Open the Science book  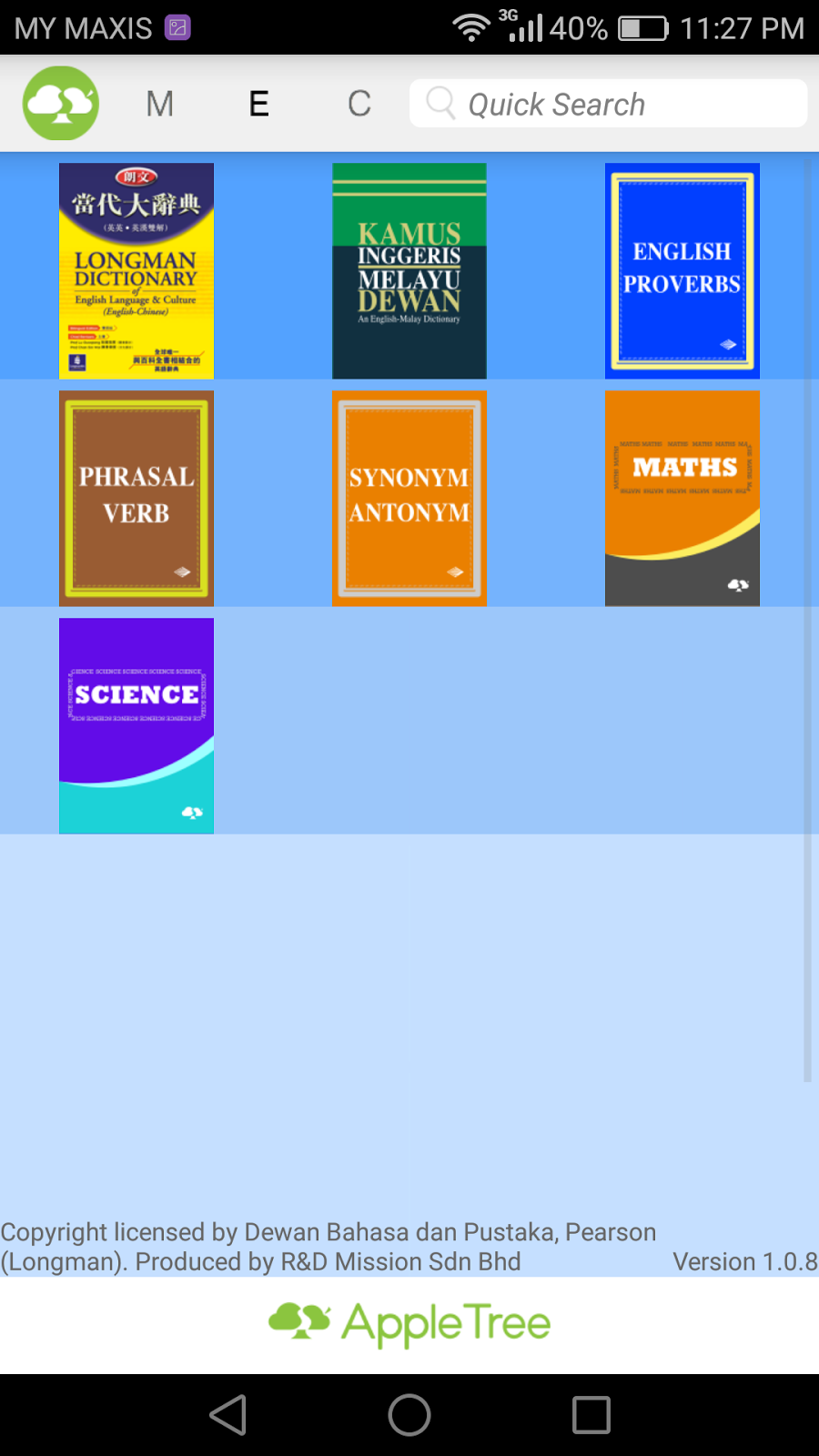(136, 726)
